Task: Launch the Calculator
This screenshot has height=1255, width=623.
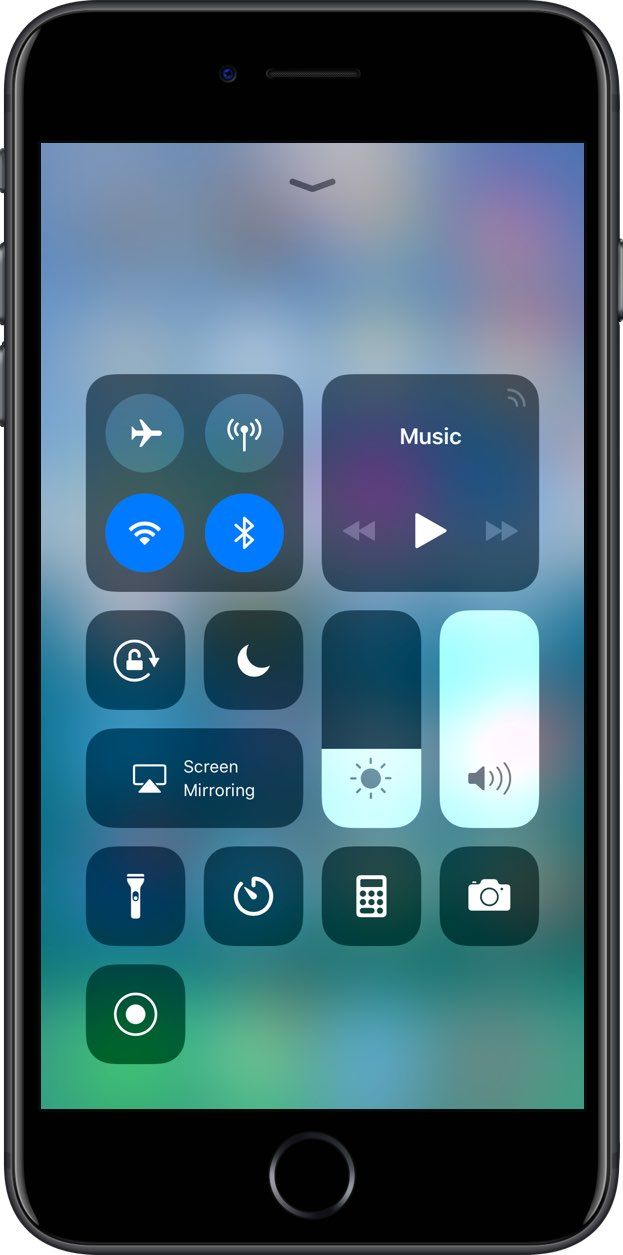Action: [371, 896]
